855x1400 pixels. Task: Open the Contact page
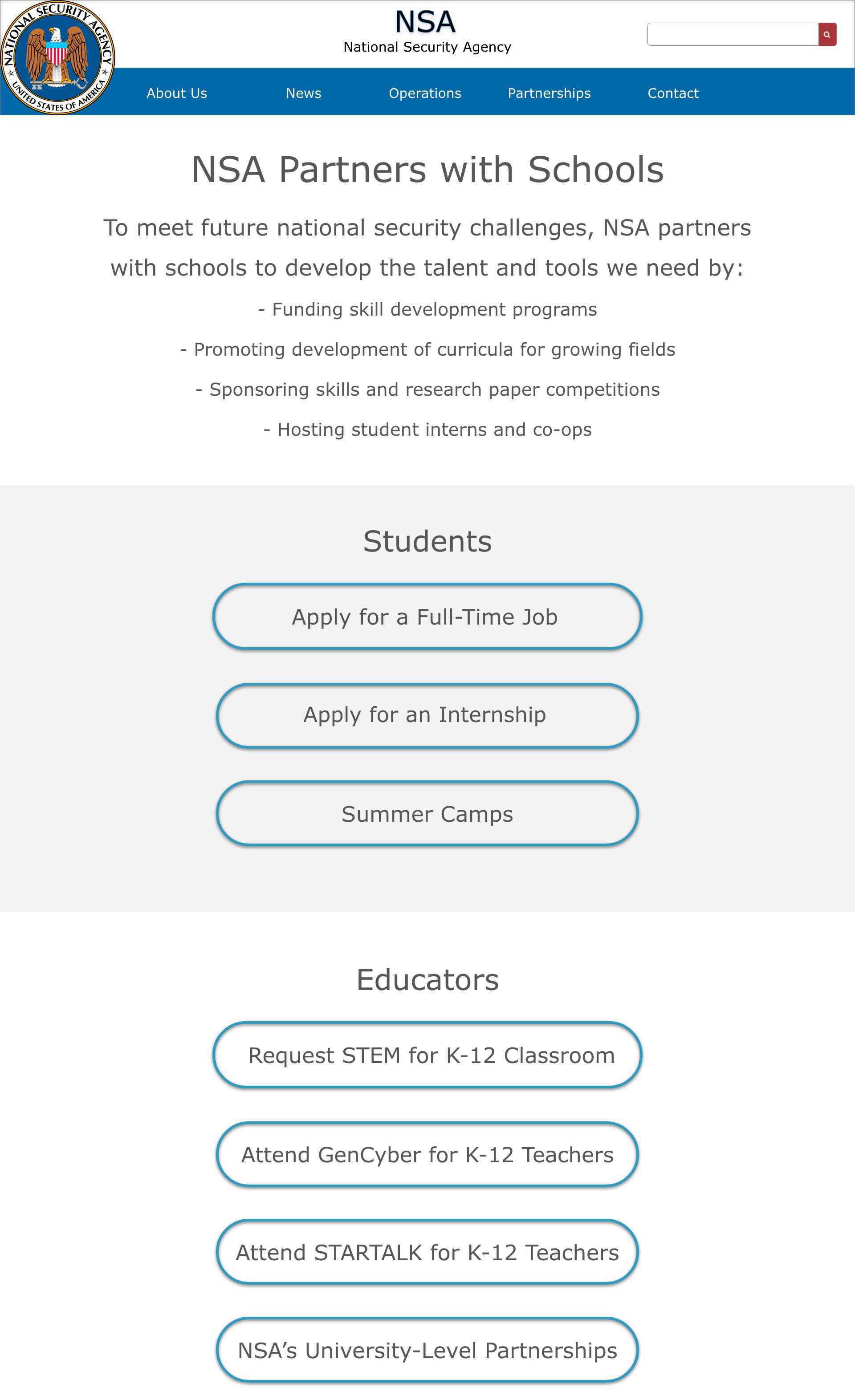(672, 93)
